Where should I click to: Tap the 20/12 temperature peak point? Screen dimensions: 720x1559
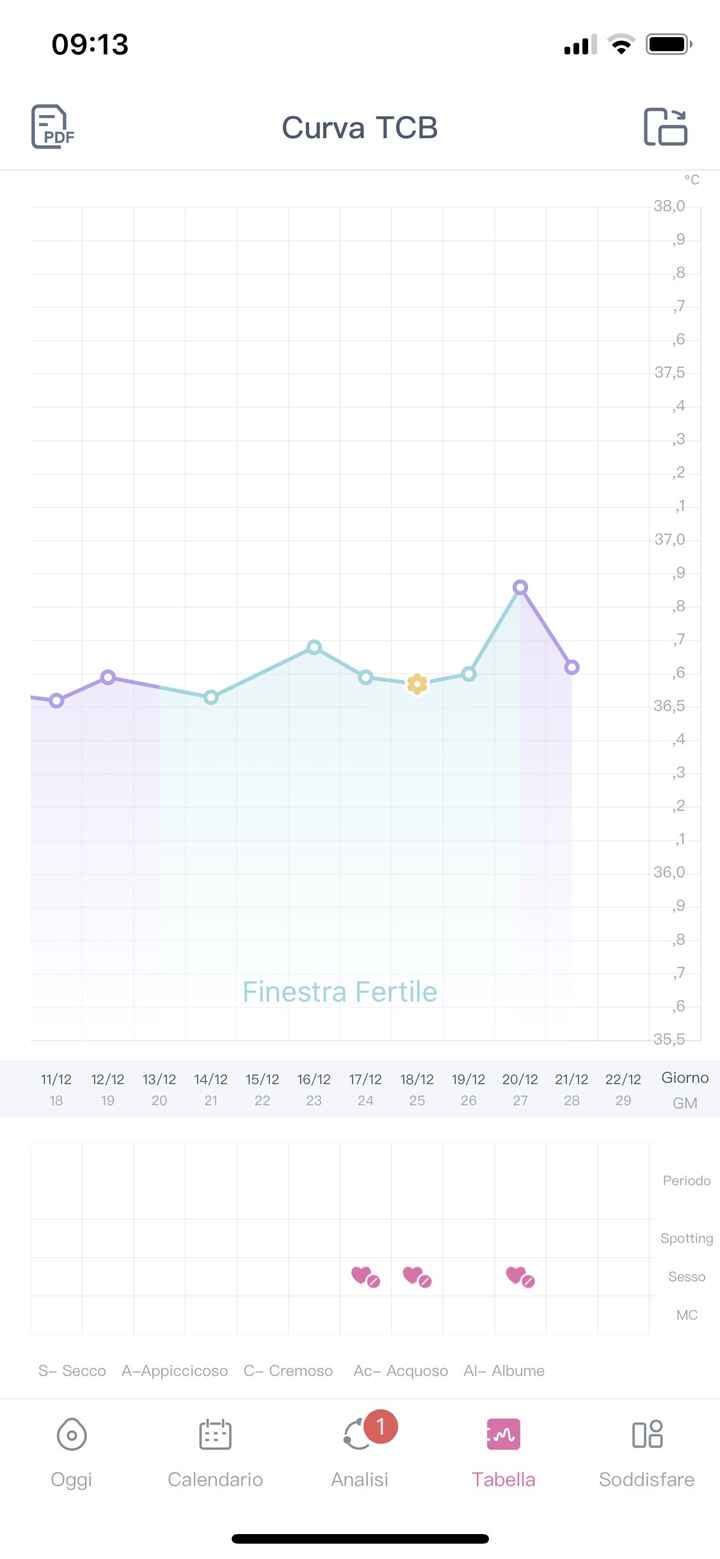[520, 587]
